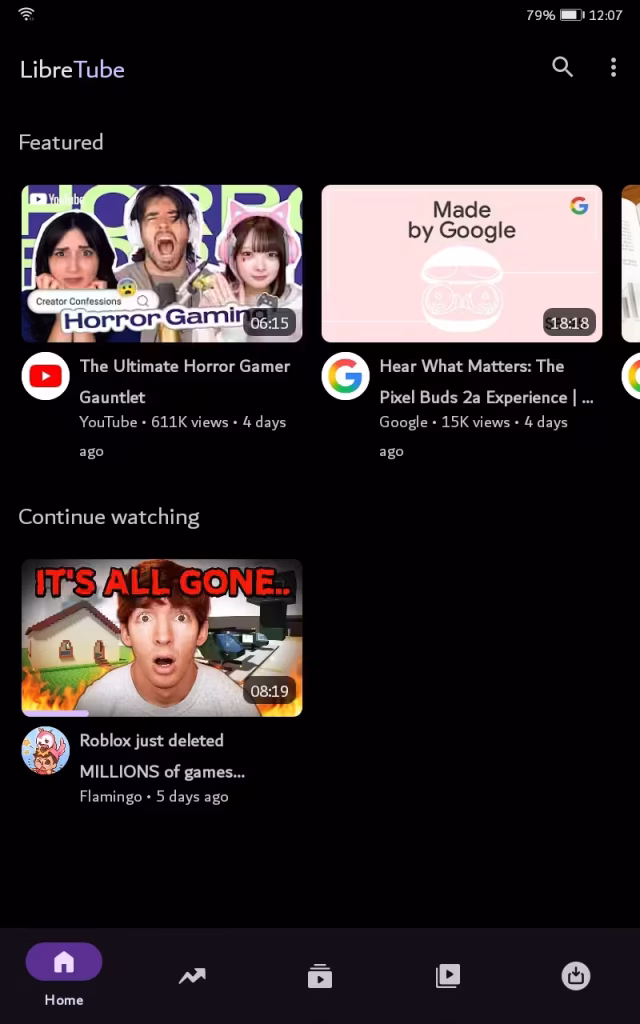Screen dimensions: 640x1024
Task: Open Google channel avatar beside Pixel Buds video
Action: [x=345, y=376]
